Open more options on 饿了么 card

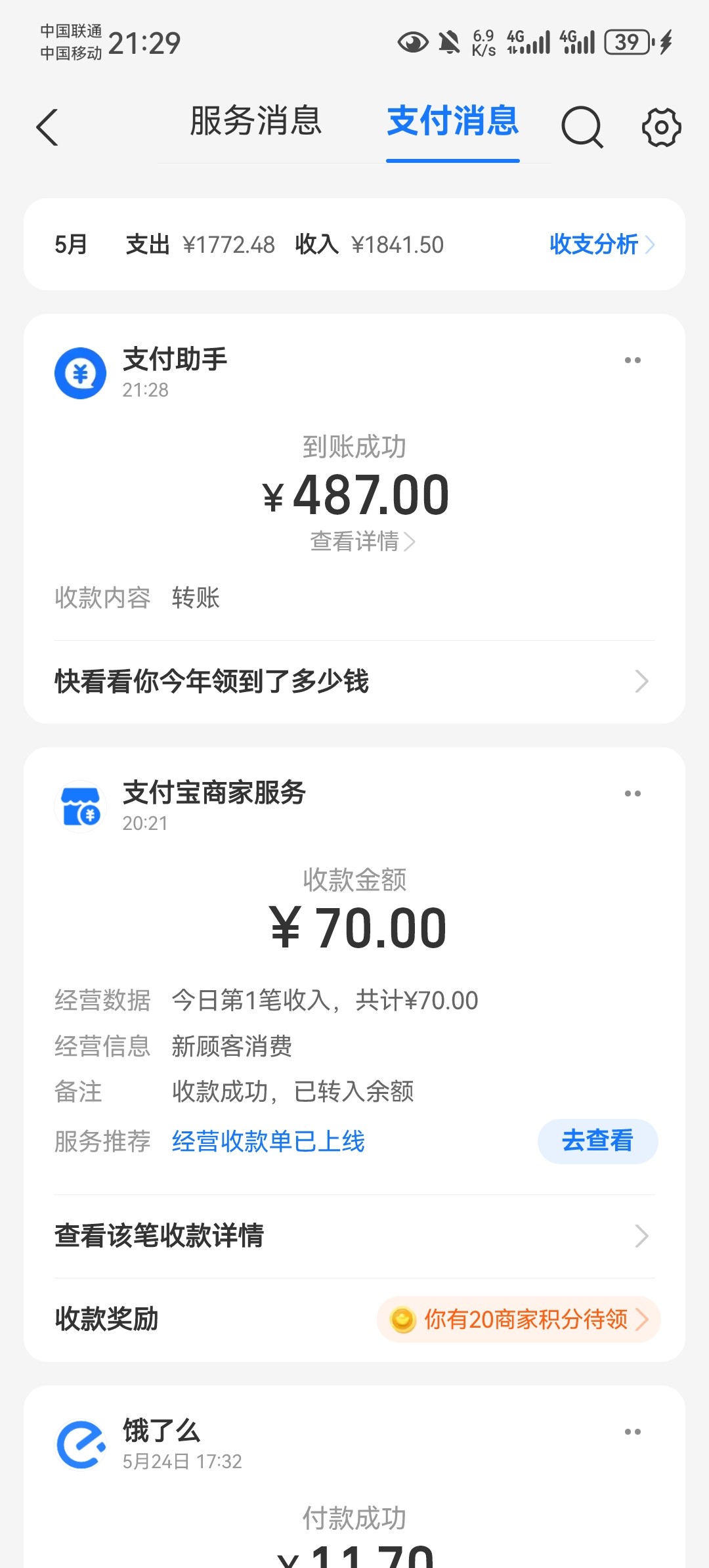click(633, 1431)
